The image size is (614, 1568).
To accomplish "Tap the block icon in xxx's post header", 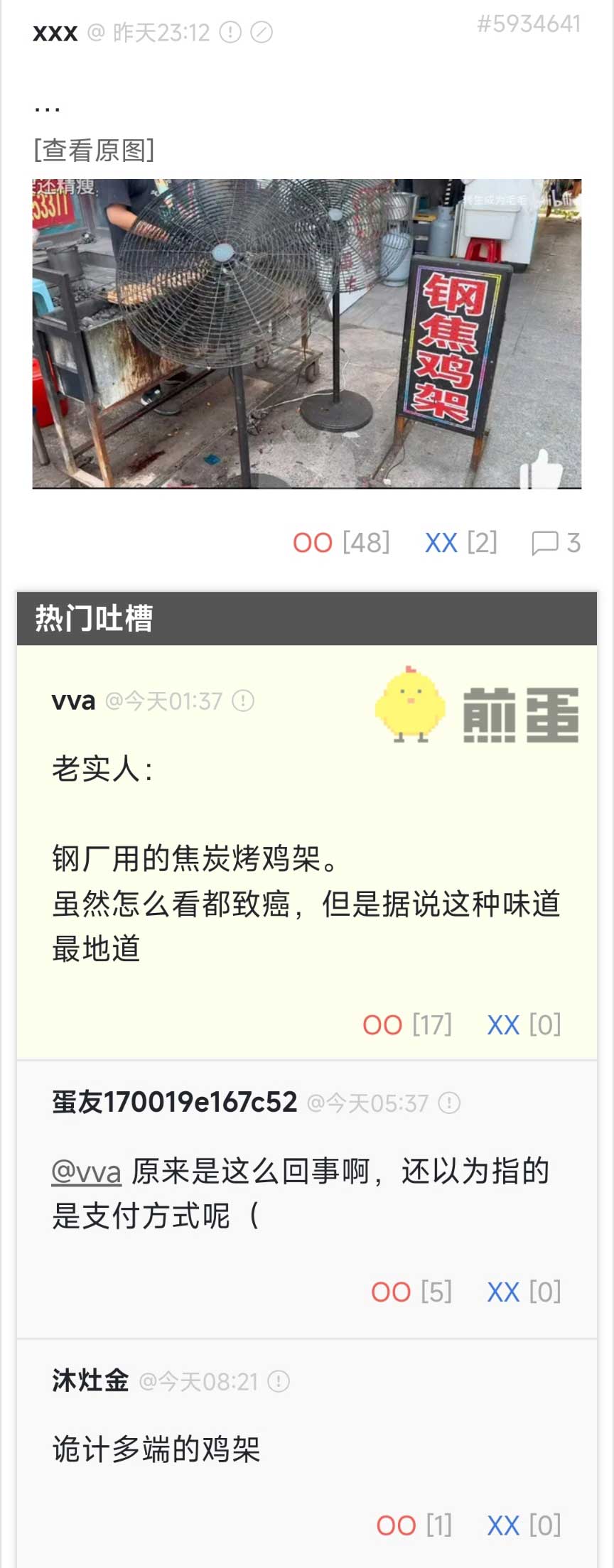I will point(262,33).
